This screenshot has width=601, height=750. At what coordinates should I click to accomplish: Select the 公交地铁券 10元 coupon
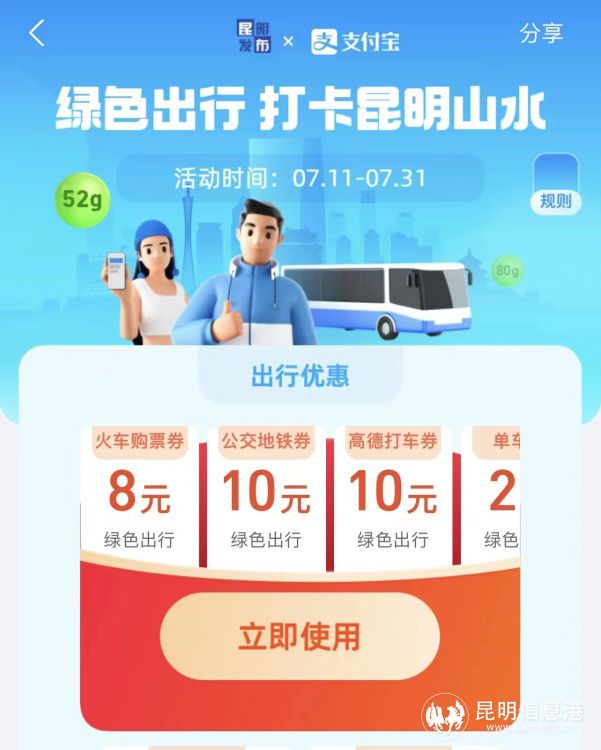(x=266, y=498)
